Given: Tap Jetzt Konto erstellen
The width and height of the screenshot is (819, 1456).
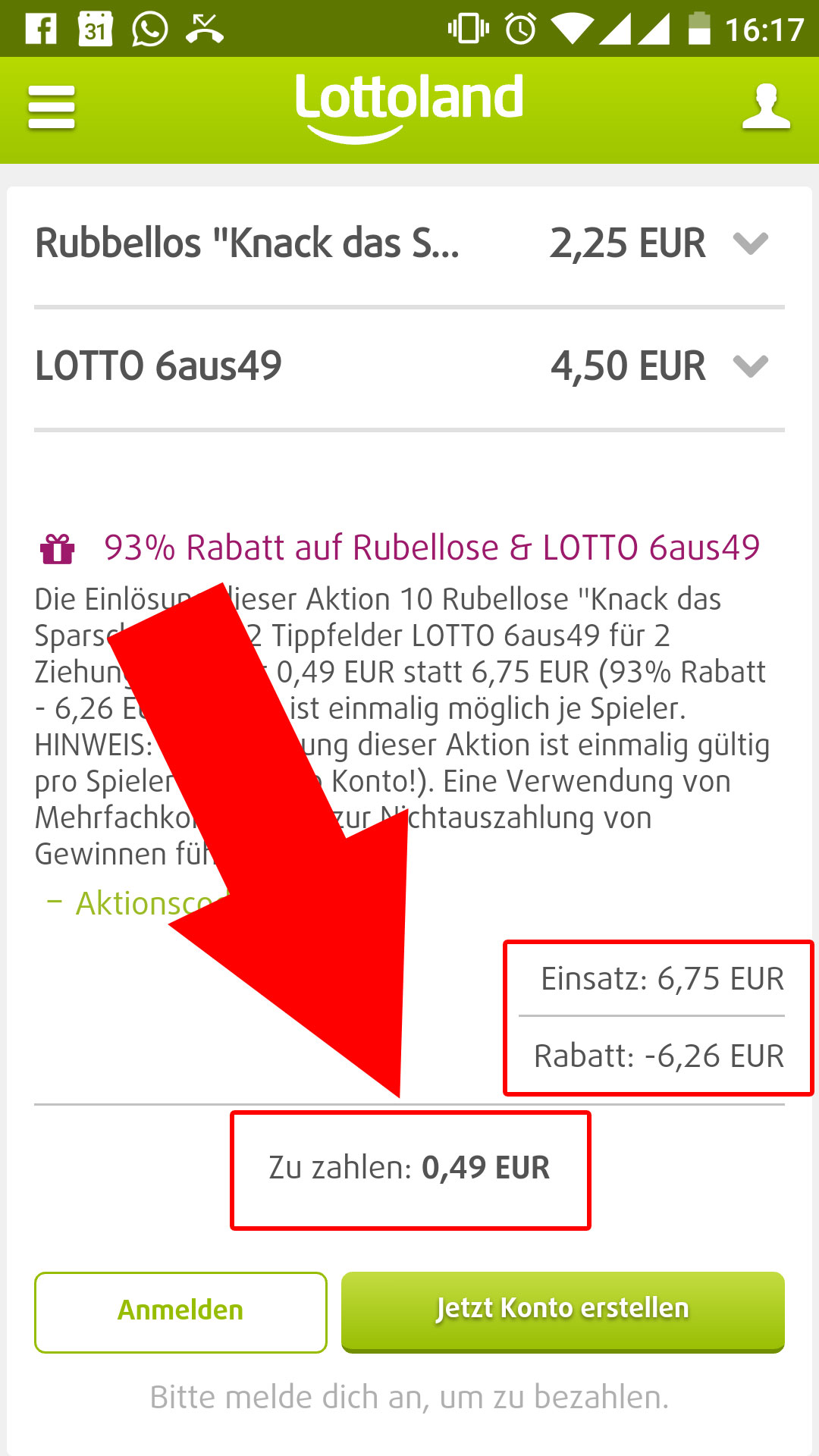Looking at the screenshot, I should (563, 1312).
